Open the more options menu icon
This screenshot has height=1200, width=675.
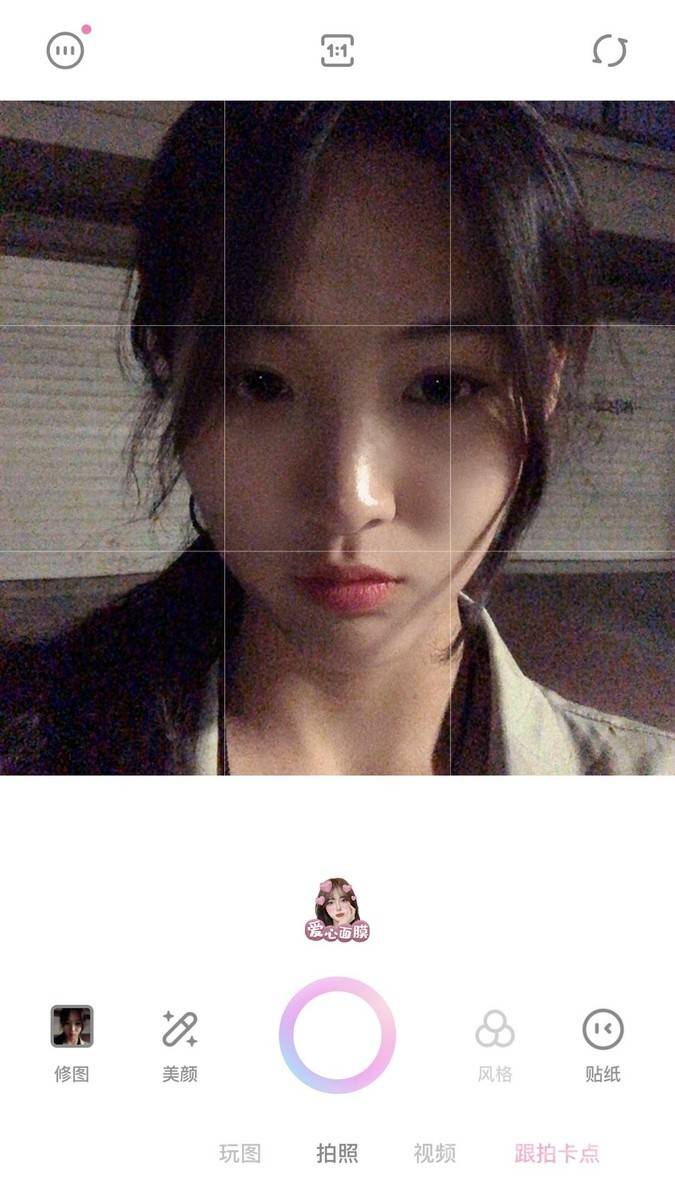point(66,50)
